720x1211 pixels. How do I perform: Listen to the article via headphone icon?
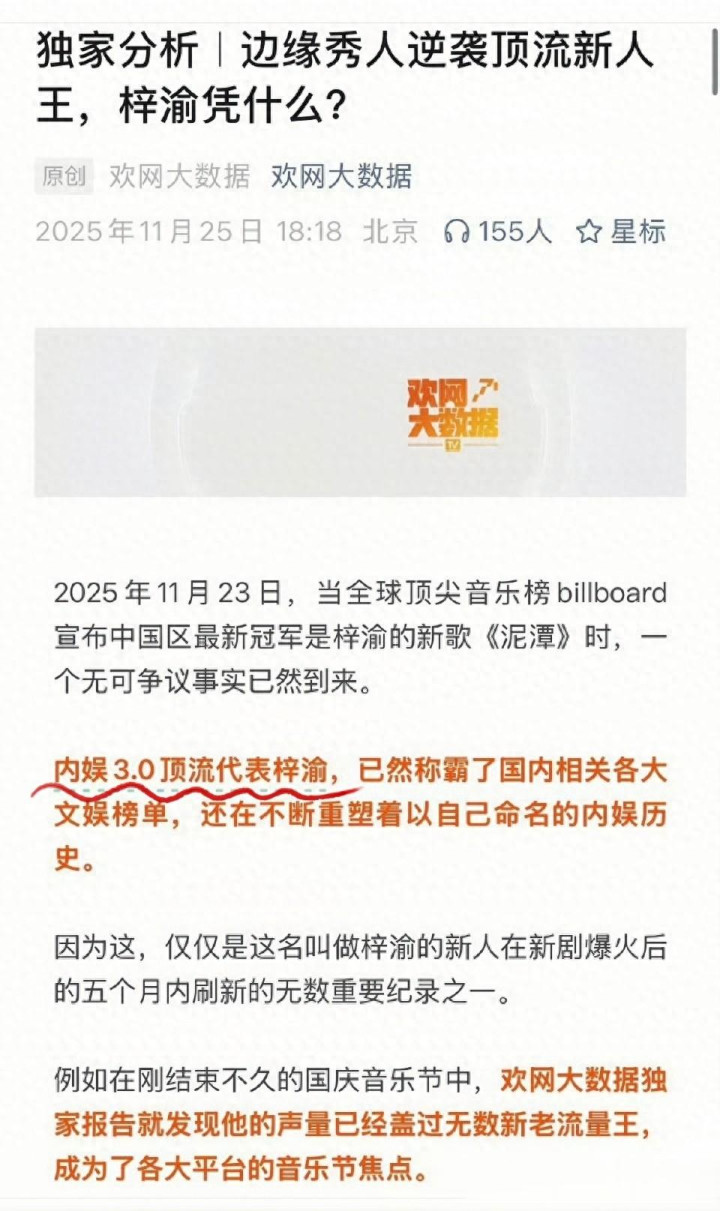coord(457,232)
